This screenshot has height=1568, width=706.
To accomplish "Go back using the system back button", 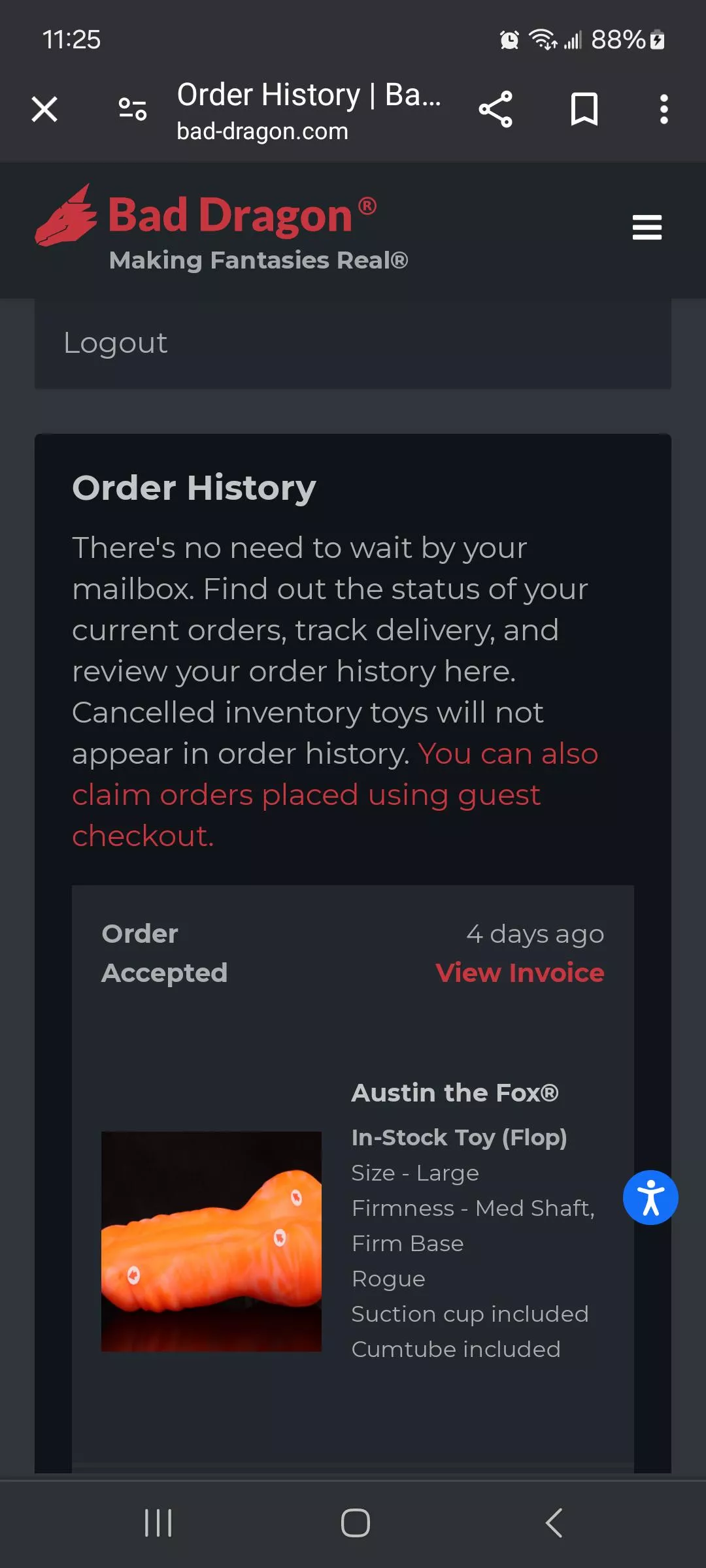I will (554, 1523).
